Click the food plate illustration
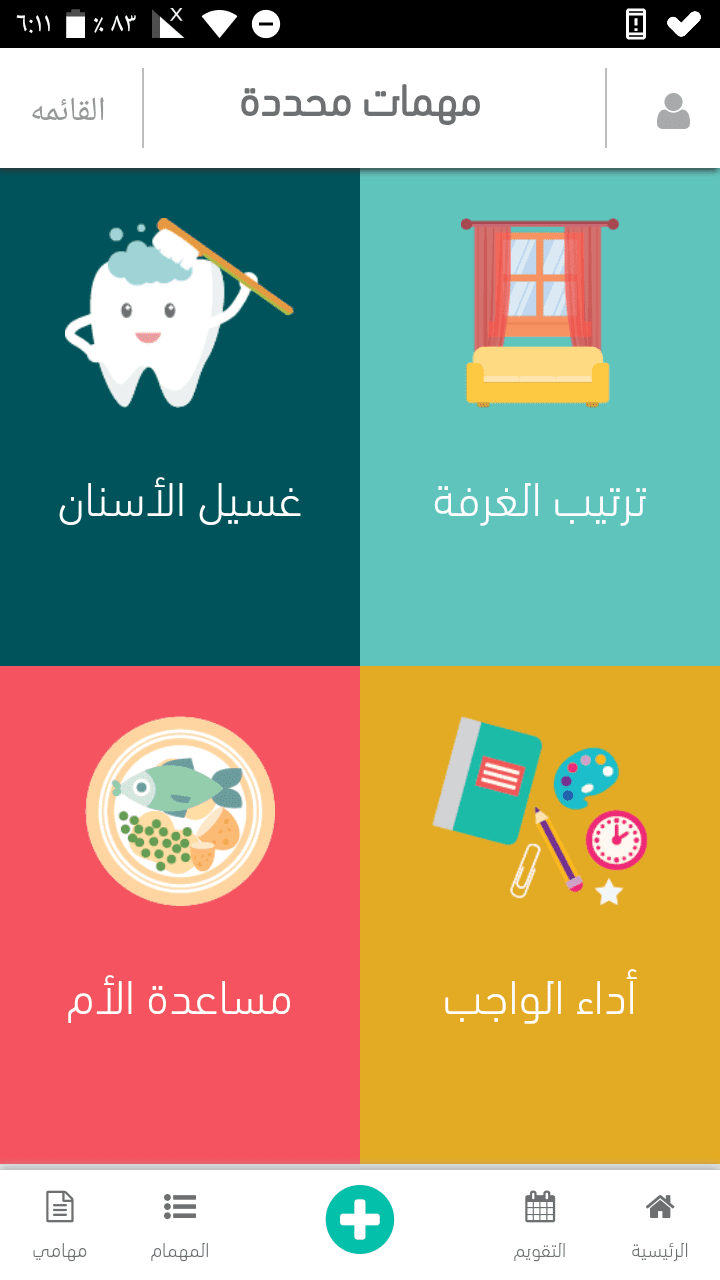 (180, 811)
